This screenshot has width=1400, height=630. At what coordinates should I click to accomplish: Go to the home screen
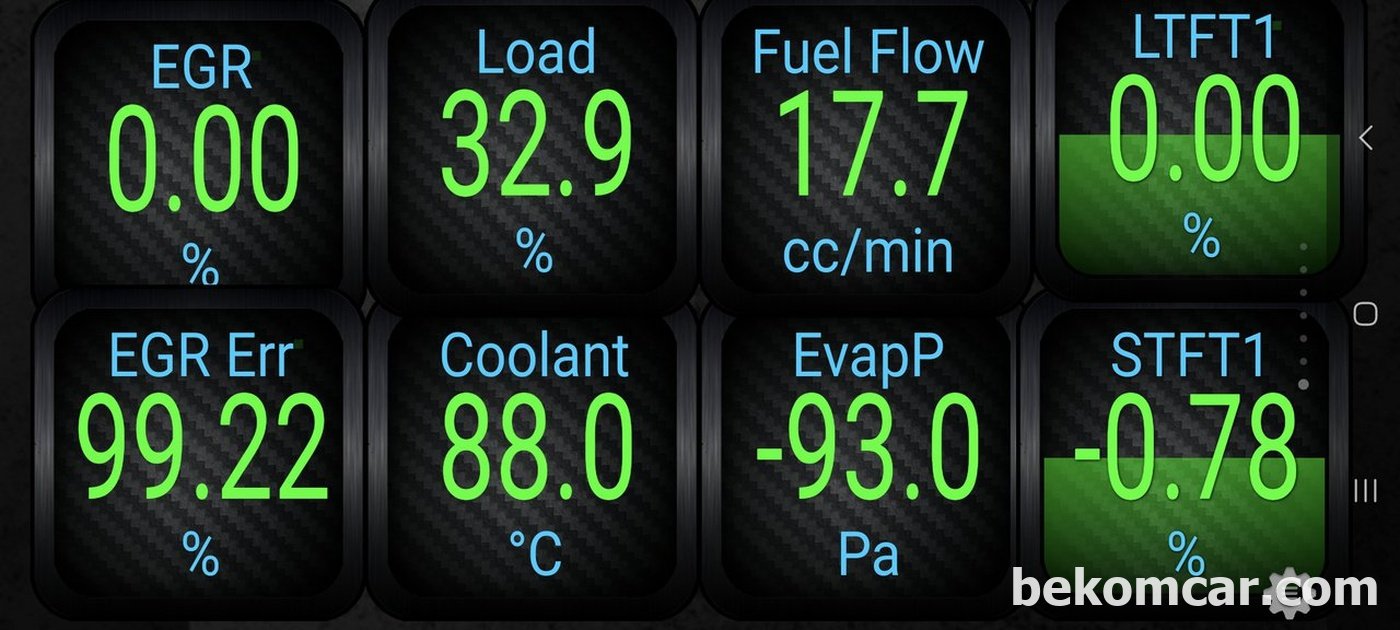click(1365, 314)
